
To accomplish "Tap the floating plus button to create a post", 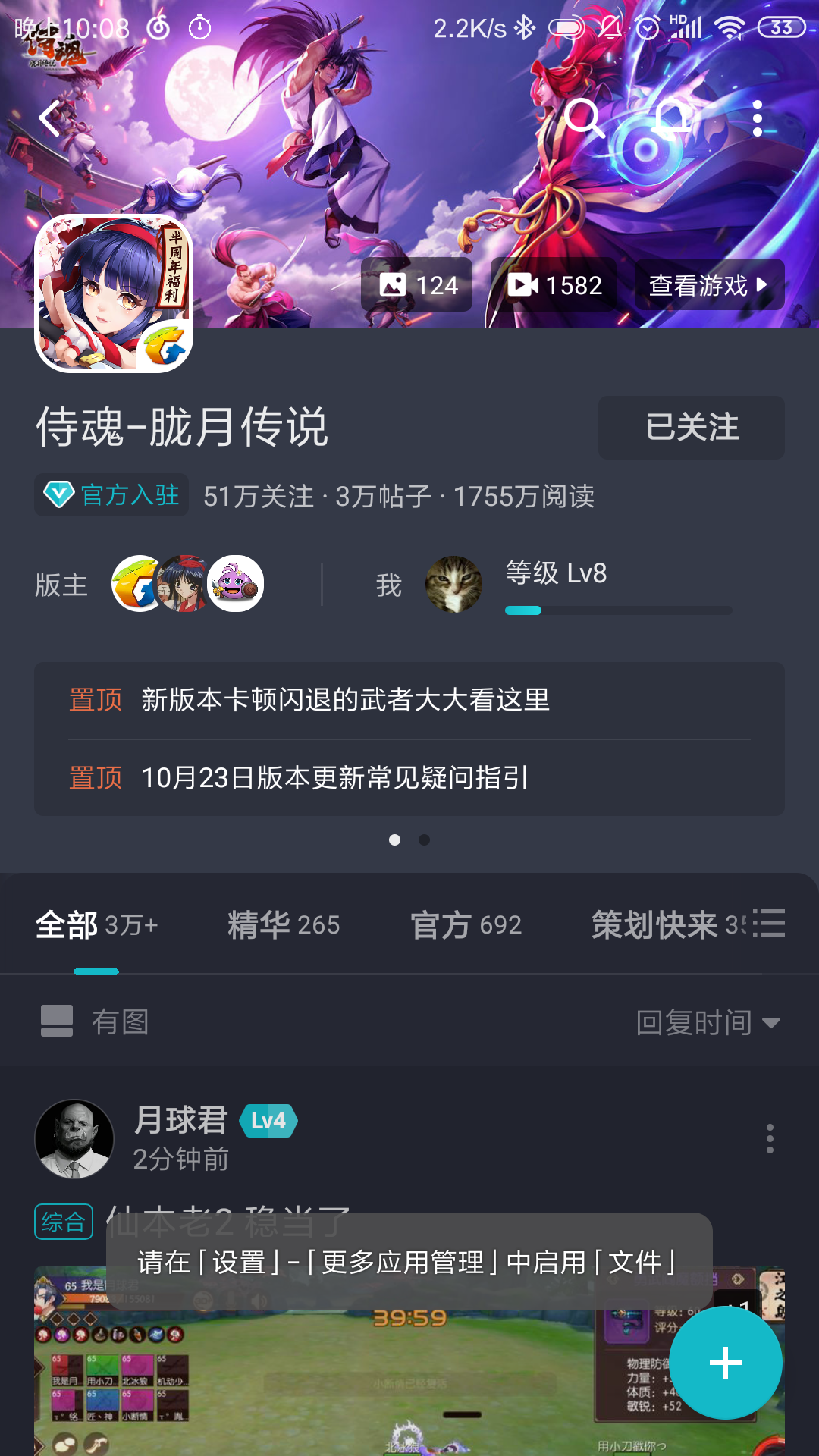I will [726, 1361].
